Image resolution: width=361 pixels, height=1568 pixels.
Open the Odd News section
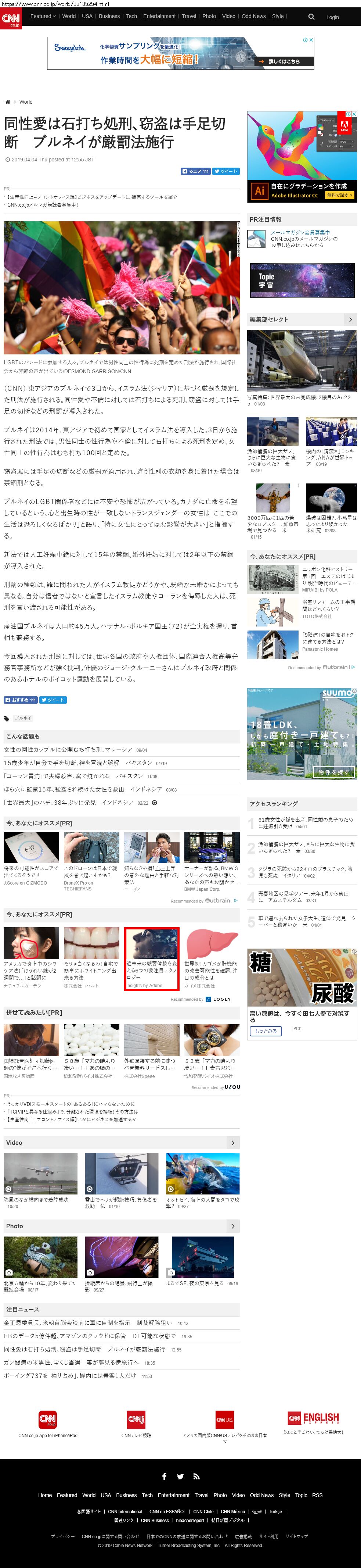[x=253, y=17]
